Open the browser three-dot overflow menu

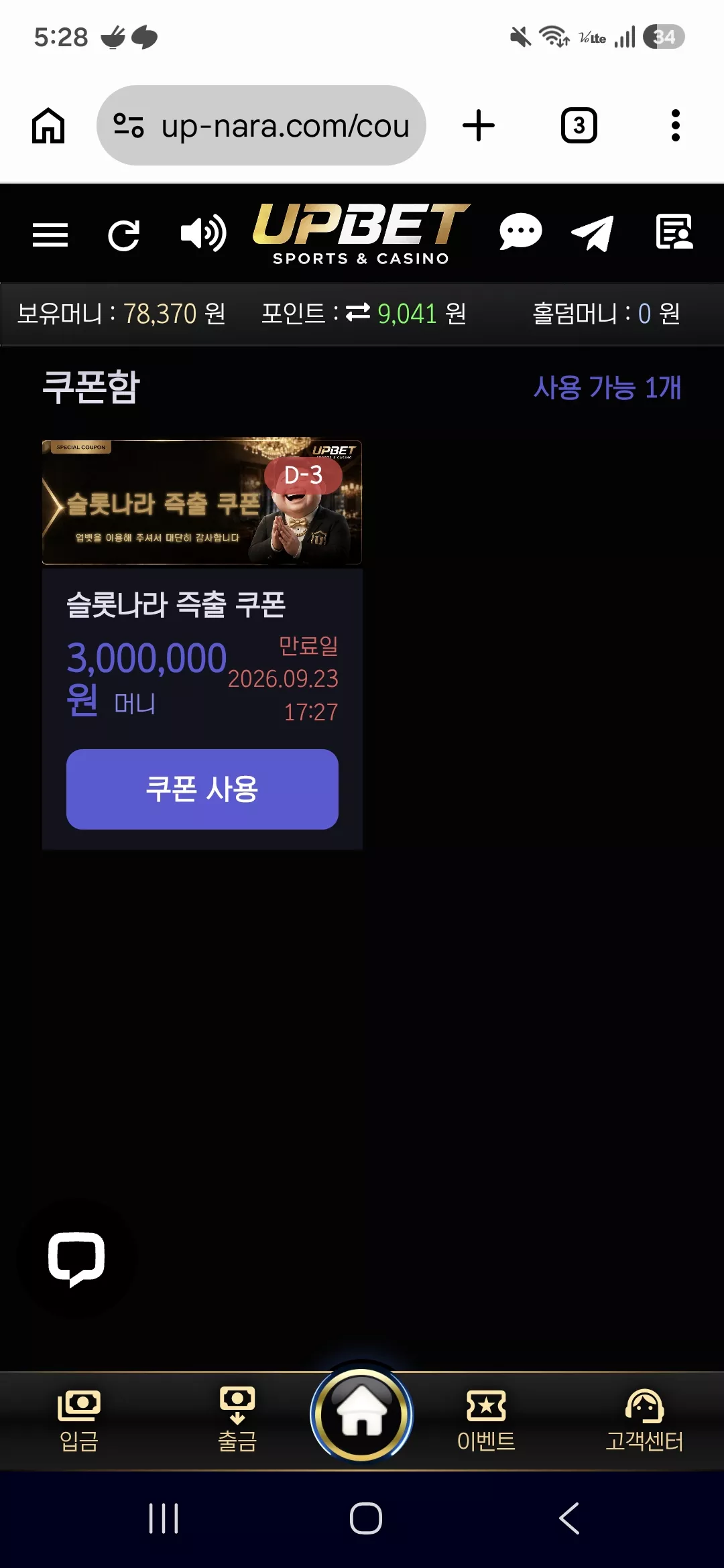click(676, 125)
